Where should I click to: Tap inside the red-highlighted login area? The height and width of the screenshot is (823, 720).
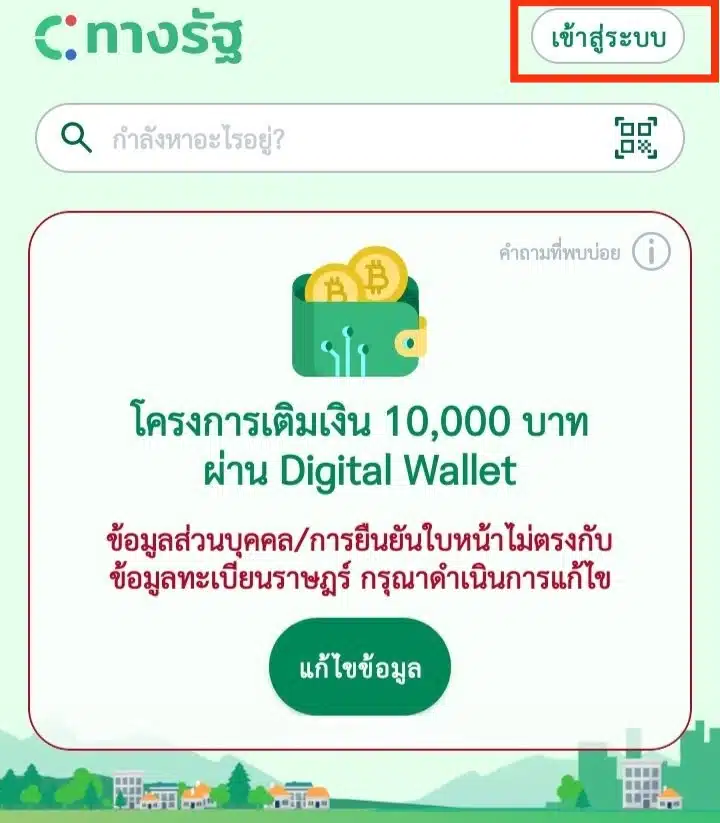[605, 38]
